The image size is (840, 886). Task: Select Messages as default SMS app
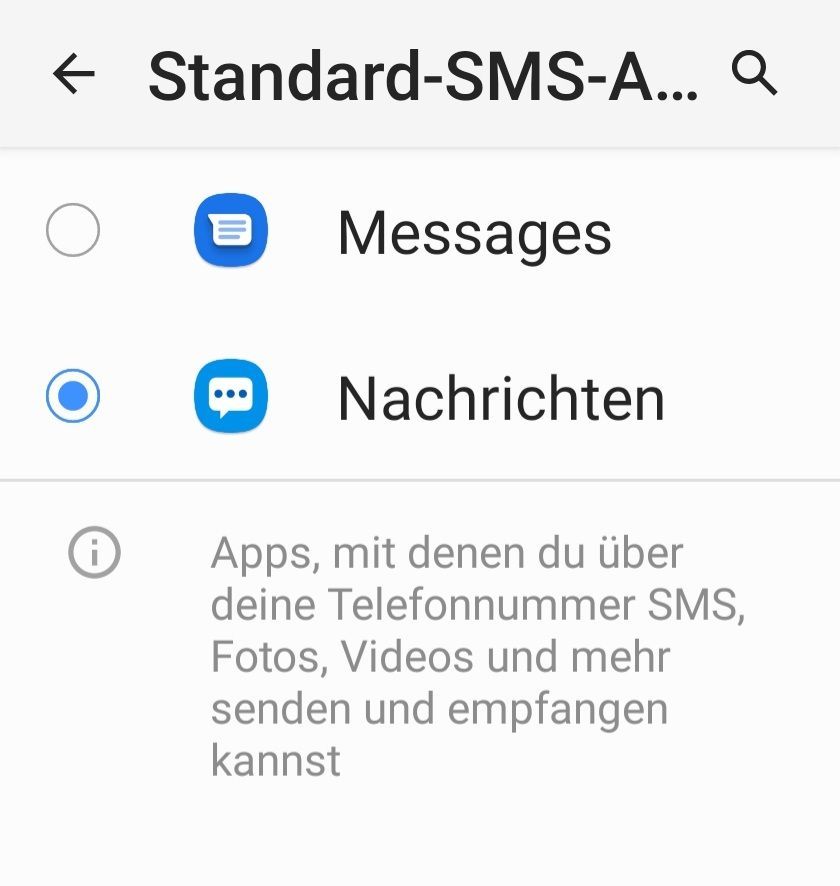coord(73,231)
